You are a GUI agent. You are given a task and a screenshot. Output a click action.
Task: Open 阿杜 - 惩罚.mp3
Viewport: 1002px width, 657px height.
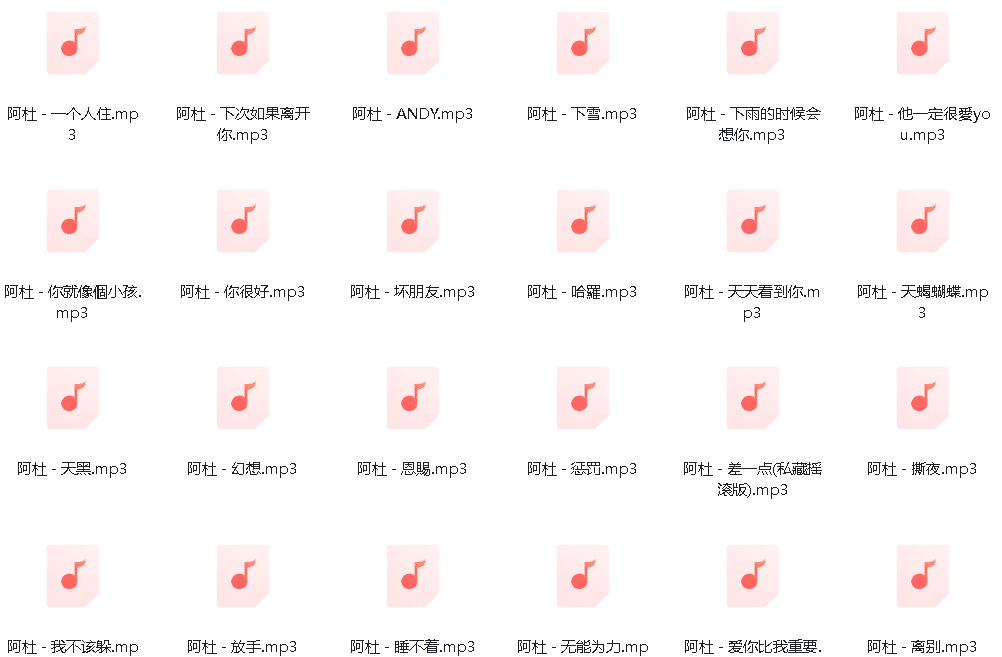(583, 398)
